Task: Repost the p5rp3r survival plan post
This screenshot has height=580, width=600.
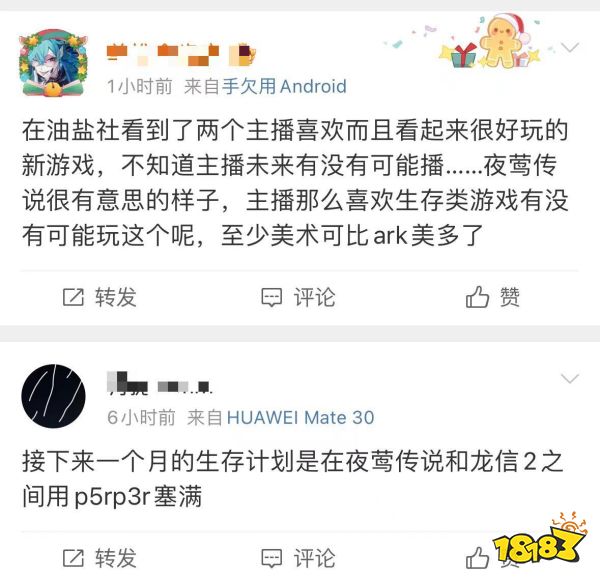Action: [99, 558]
